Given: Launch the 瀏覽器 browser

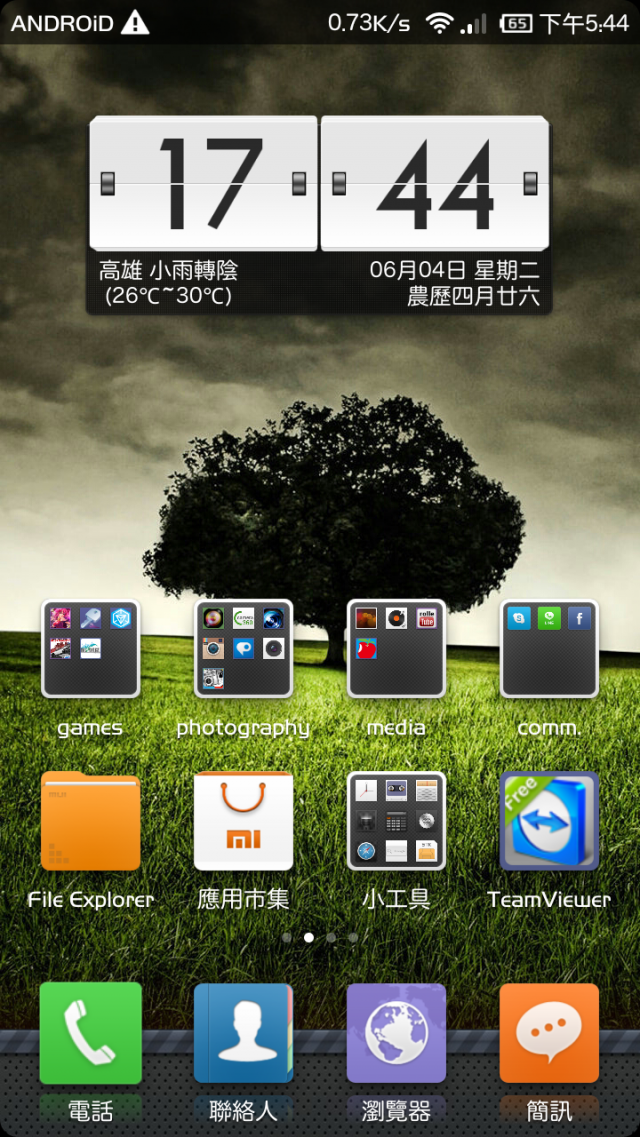Looking at the screenshot, I should [x=396, y=1034].
